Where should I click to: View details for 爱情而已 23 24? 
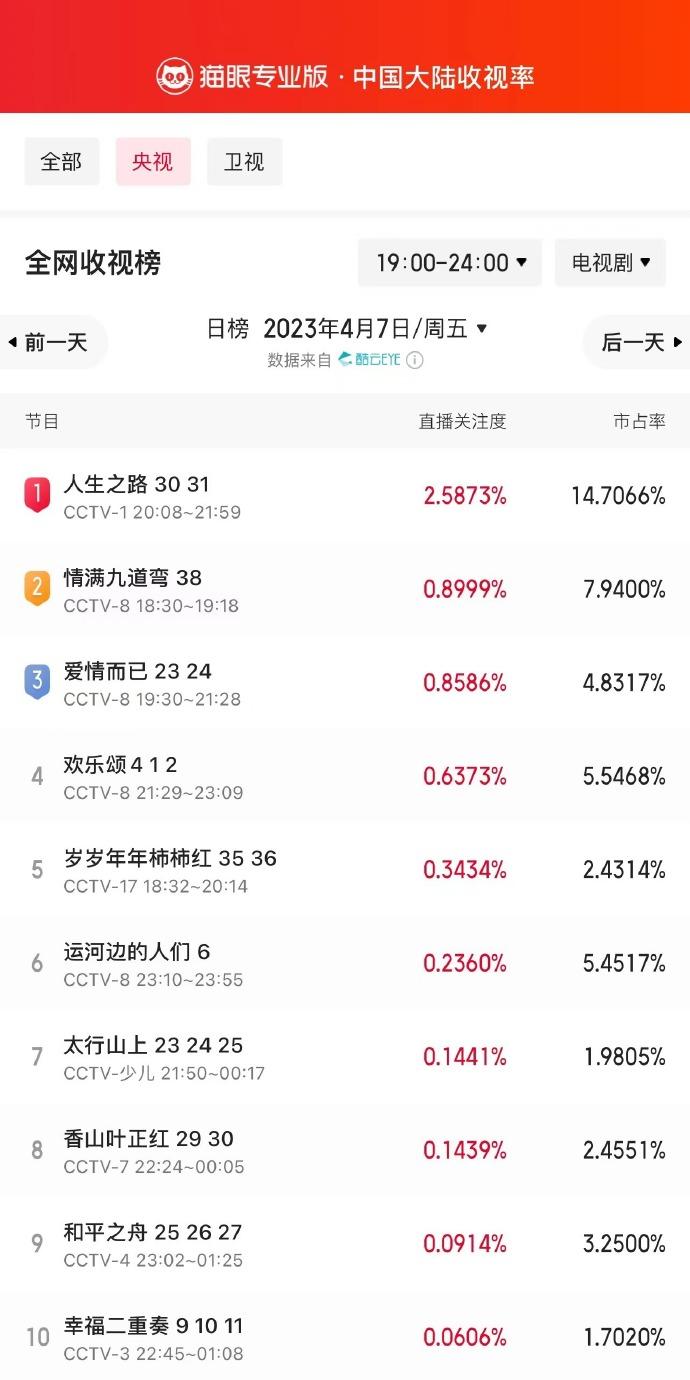click(345, 683)
